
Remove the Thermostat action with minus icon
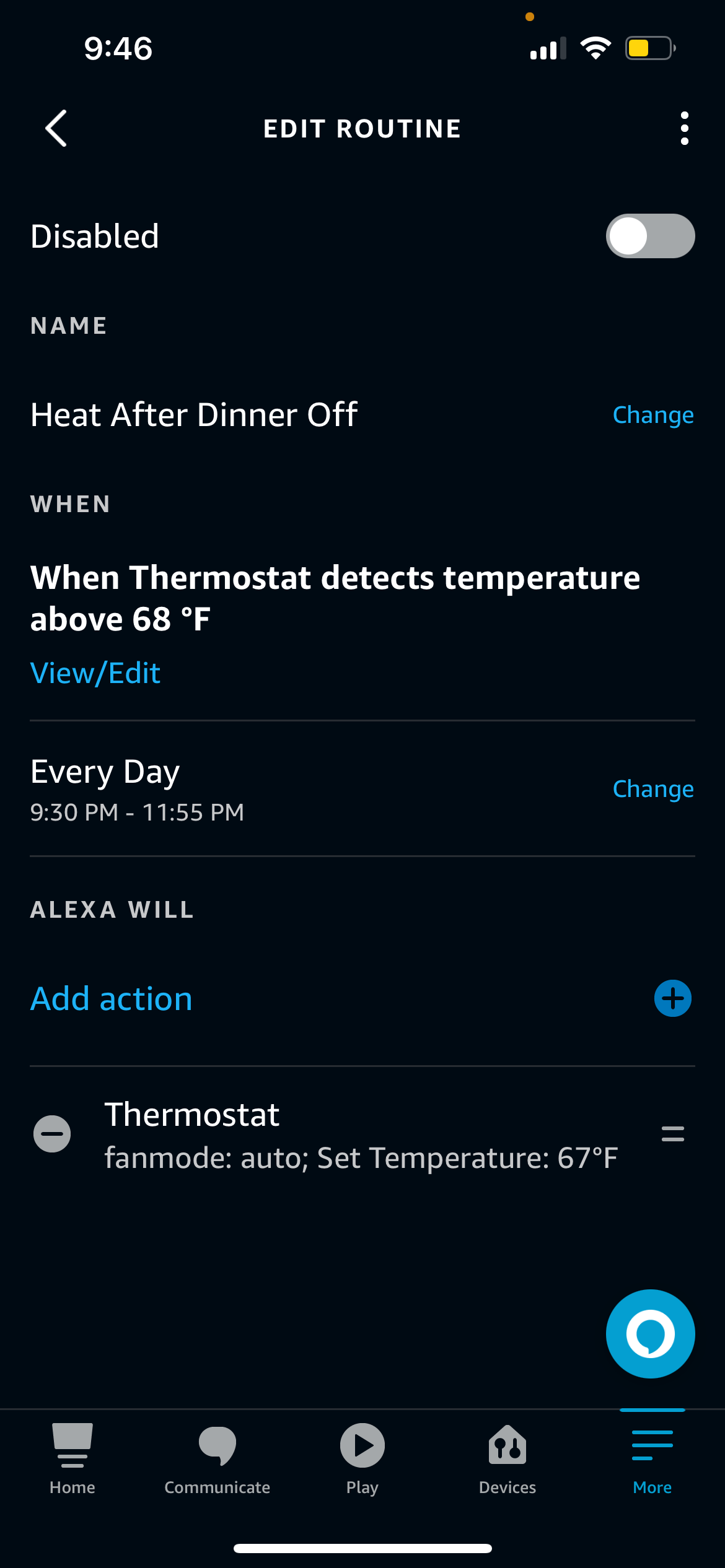(53, 1133)
